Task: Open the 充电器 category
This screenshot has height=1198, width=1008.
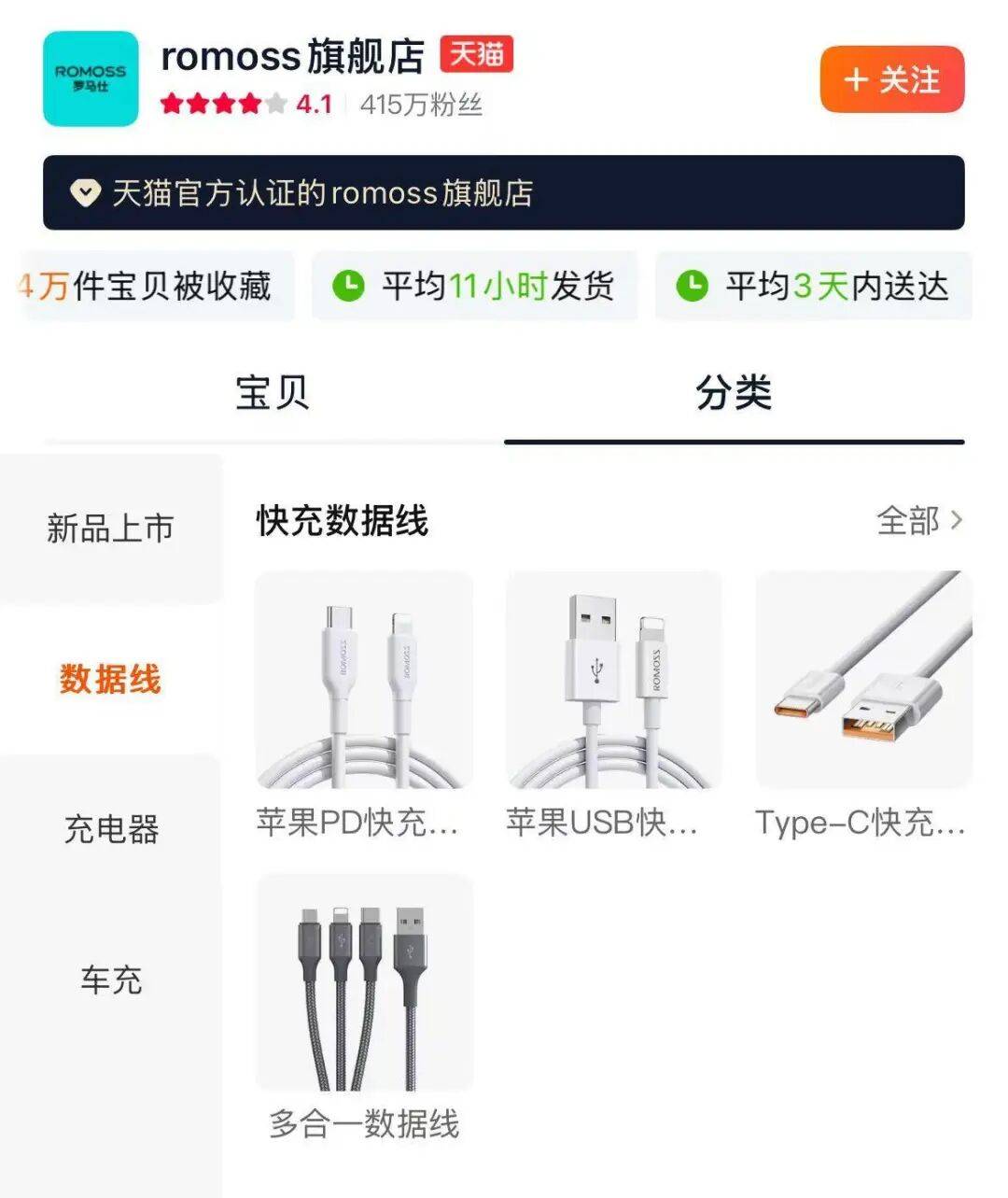Action: 110,829
